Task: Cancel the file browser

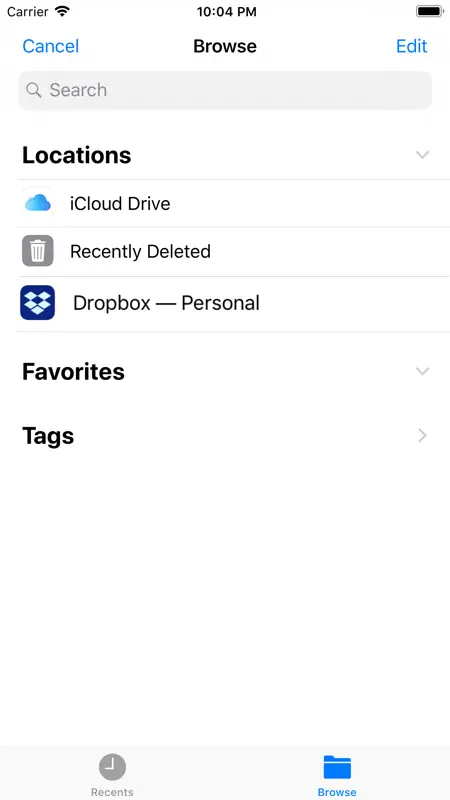Action: pos(51,46)
